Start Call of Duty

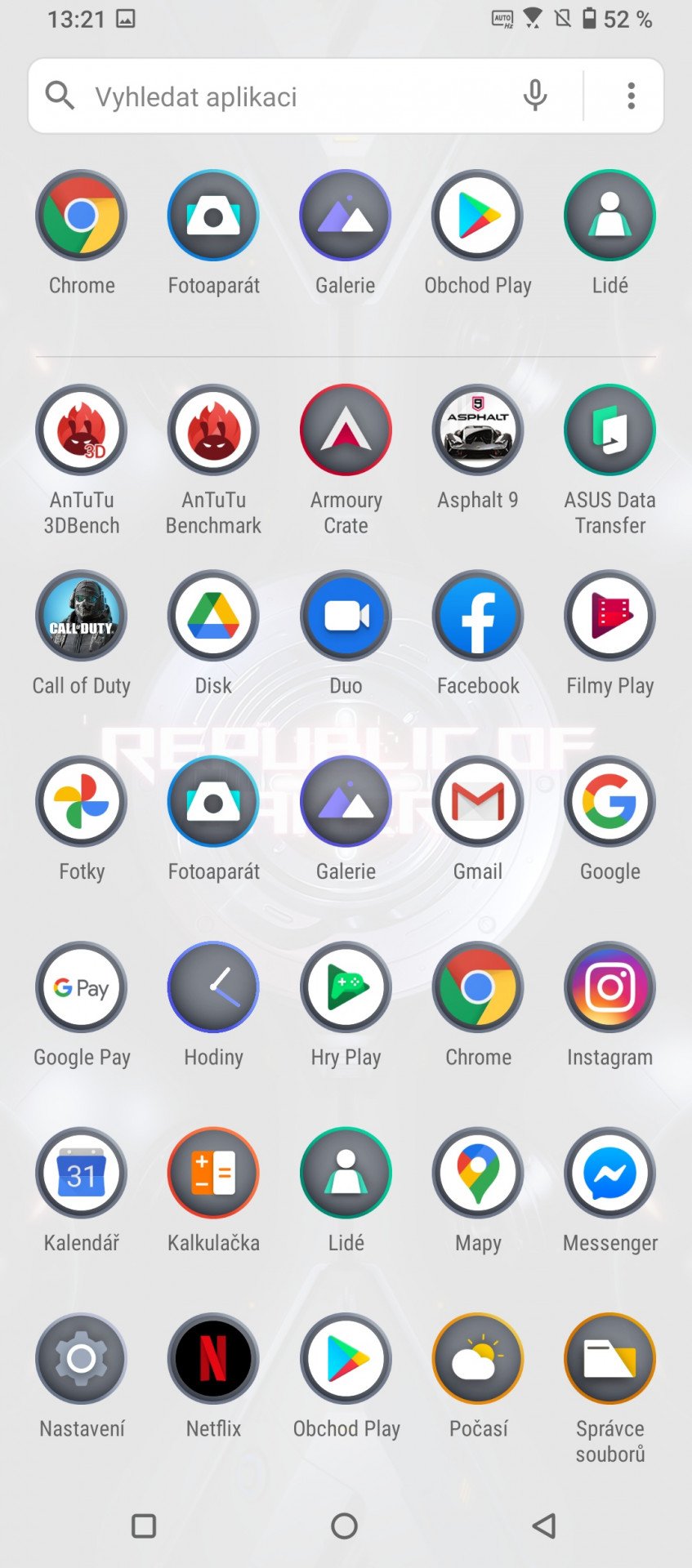coord(82,616)
